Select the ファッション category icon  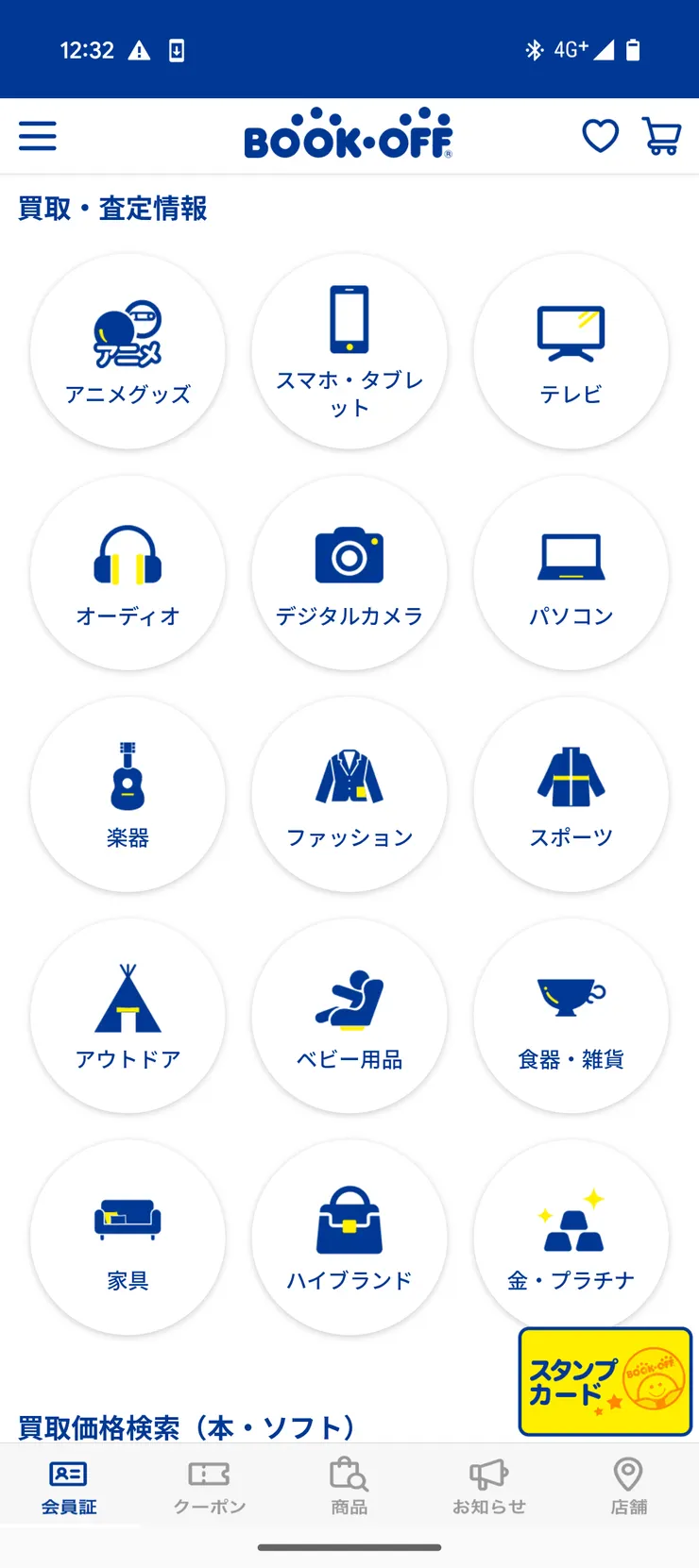coord(349,793)
